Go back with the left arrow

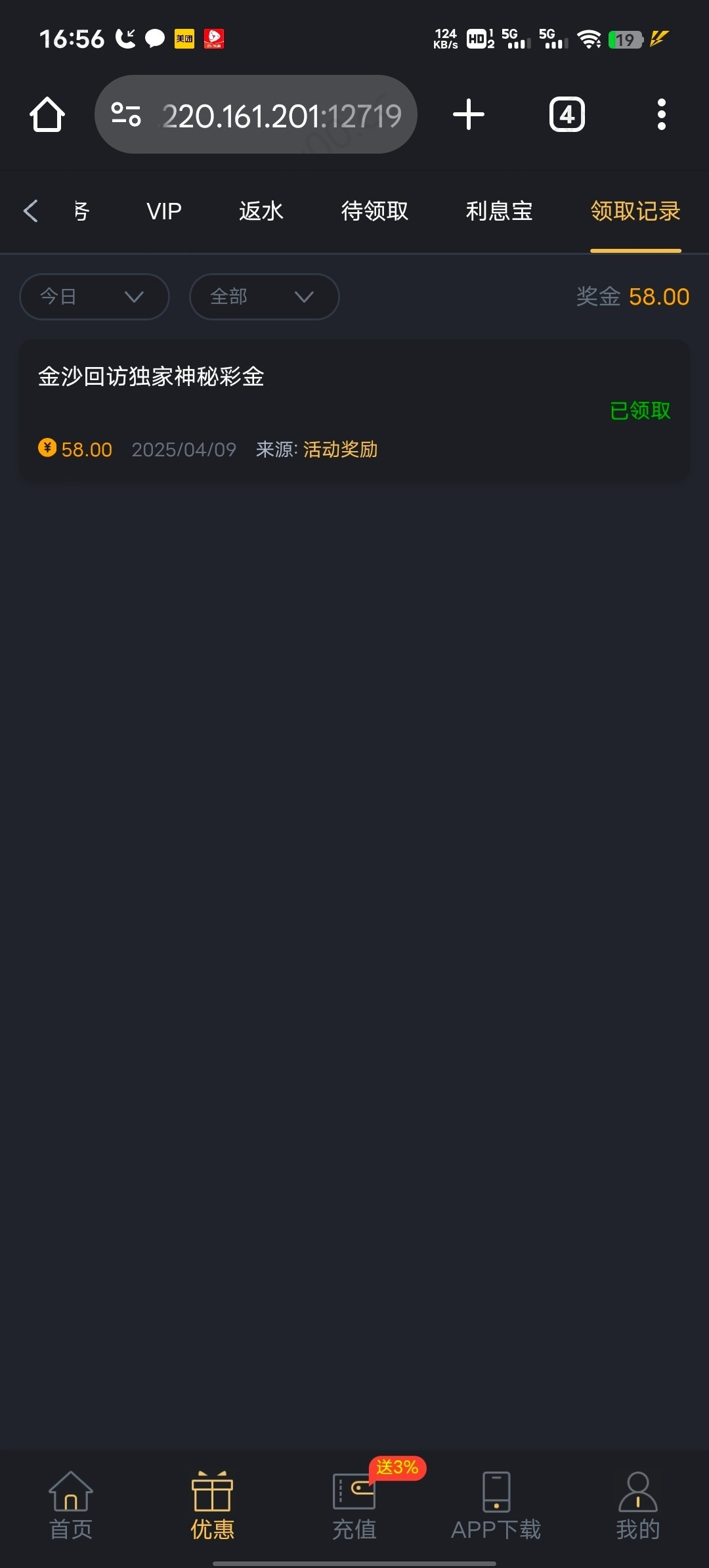[31, 211]
